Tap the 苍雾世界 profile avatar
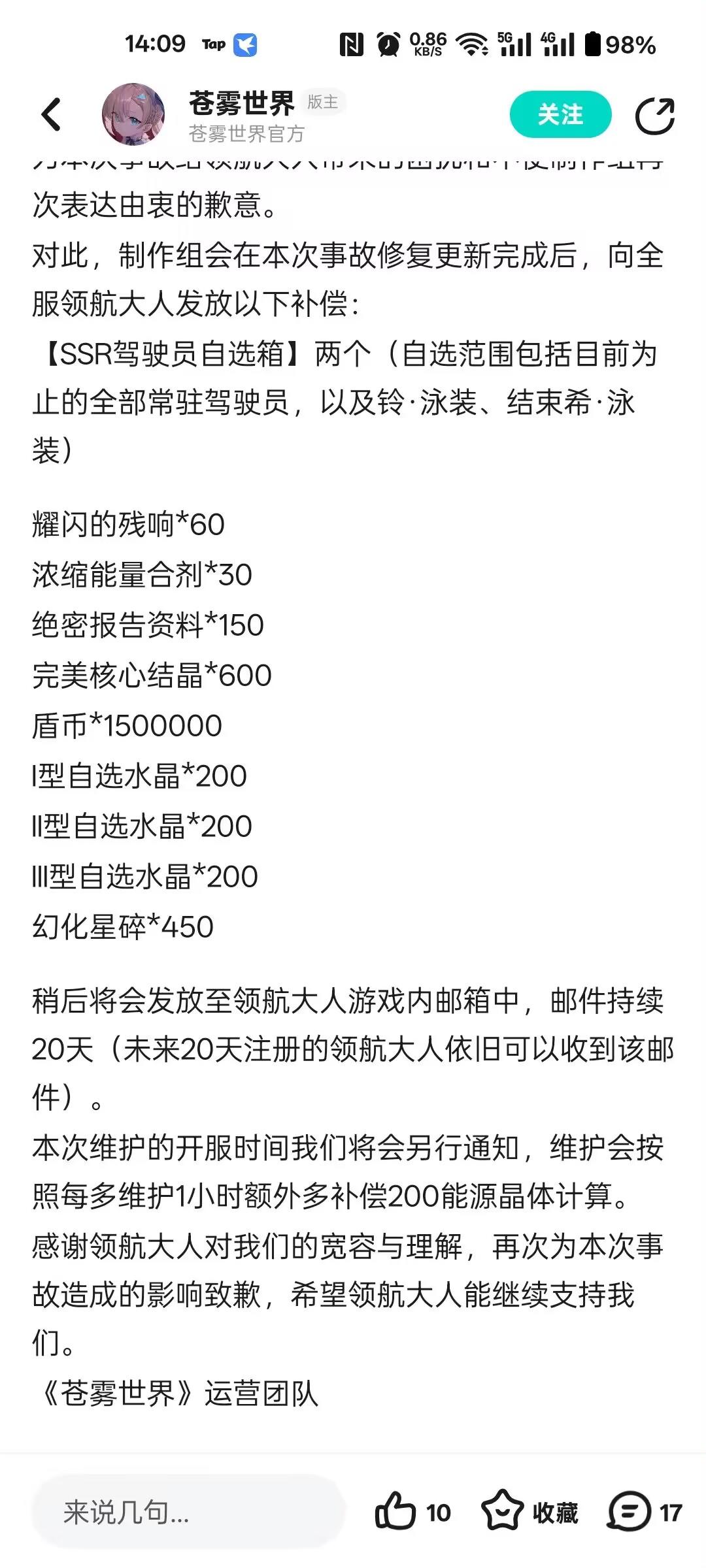Image resolution: width=706 pixels, height=1568 pixels. point(134,113)
